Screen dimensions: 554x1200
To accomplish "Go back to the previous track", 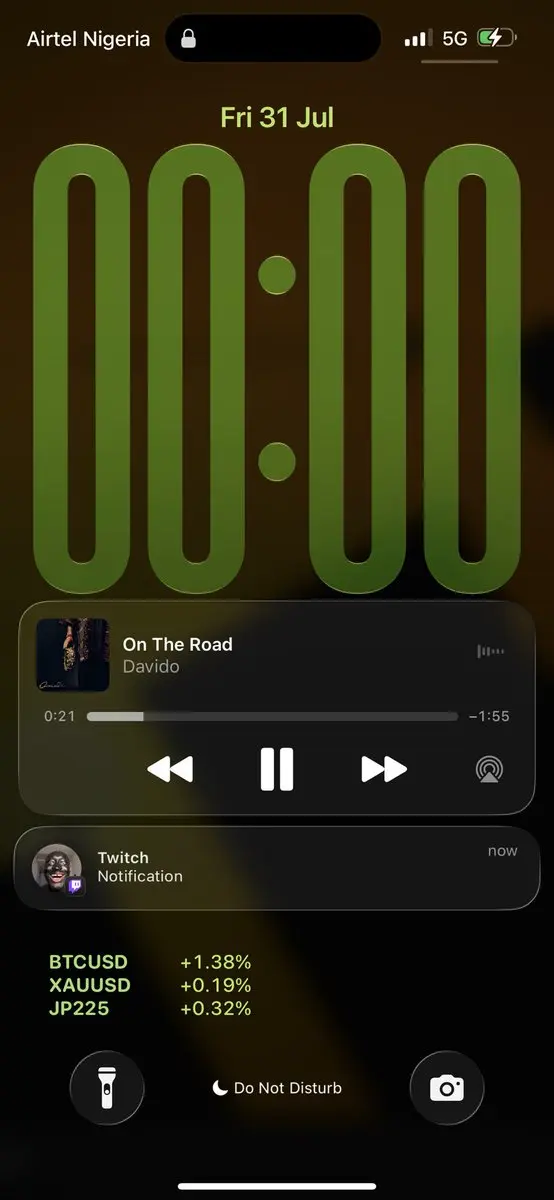I will [170, 769].
